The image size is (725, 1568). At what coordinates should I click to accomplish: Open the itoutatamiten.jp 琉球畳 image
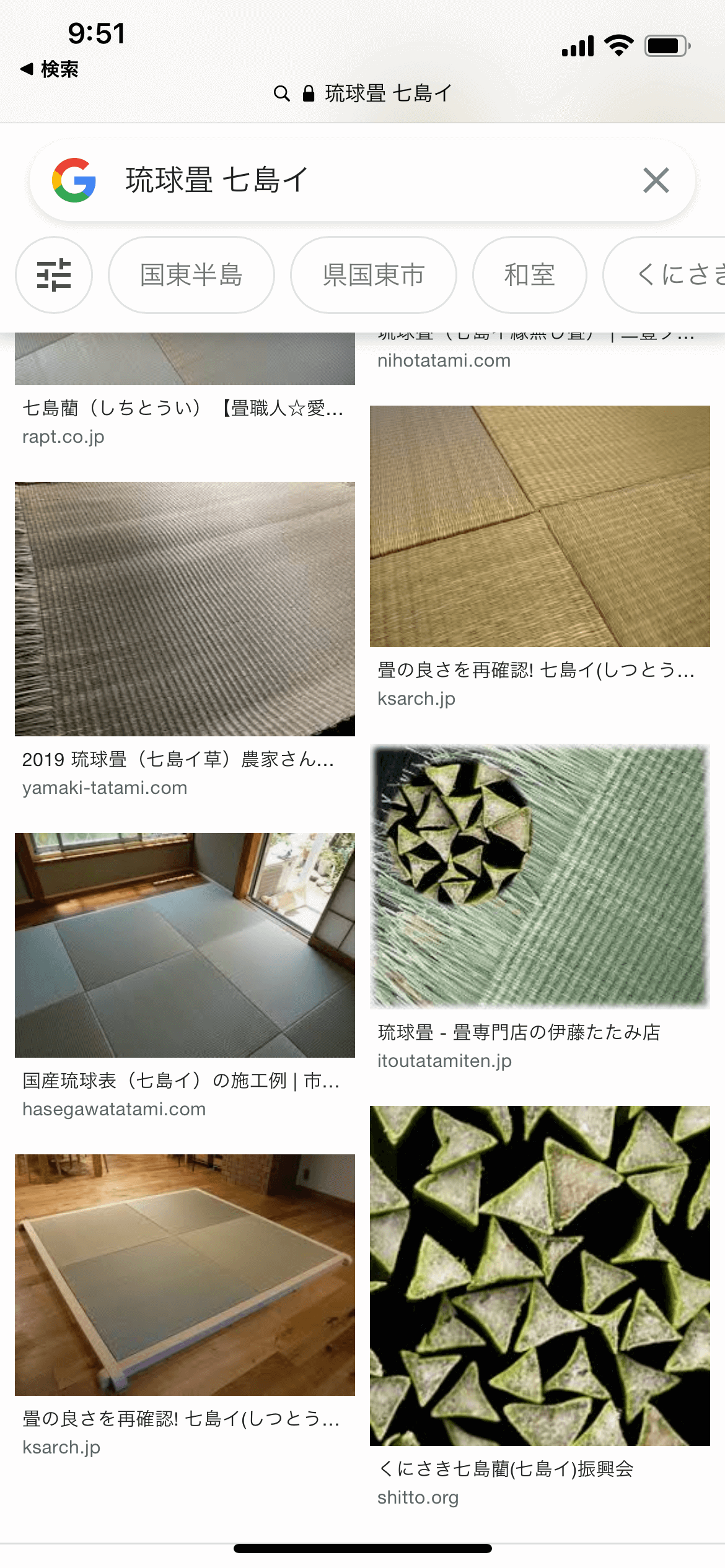click(539, 876)
